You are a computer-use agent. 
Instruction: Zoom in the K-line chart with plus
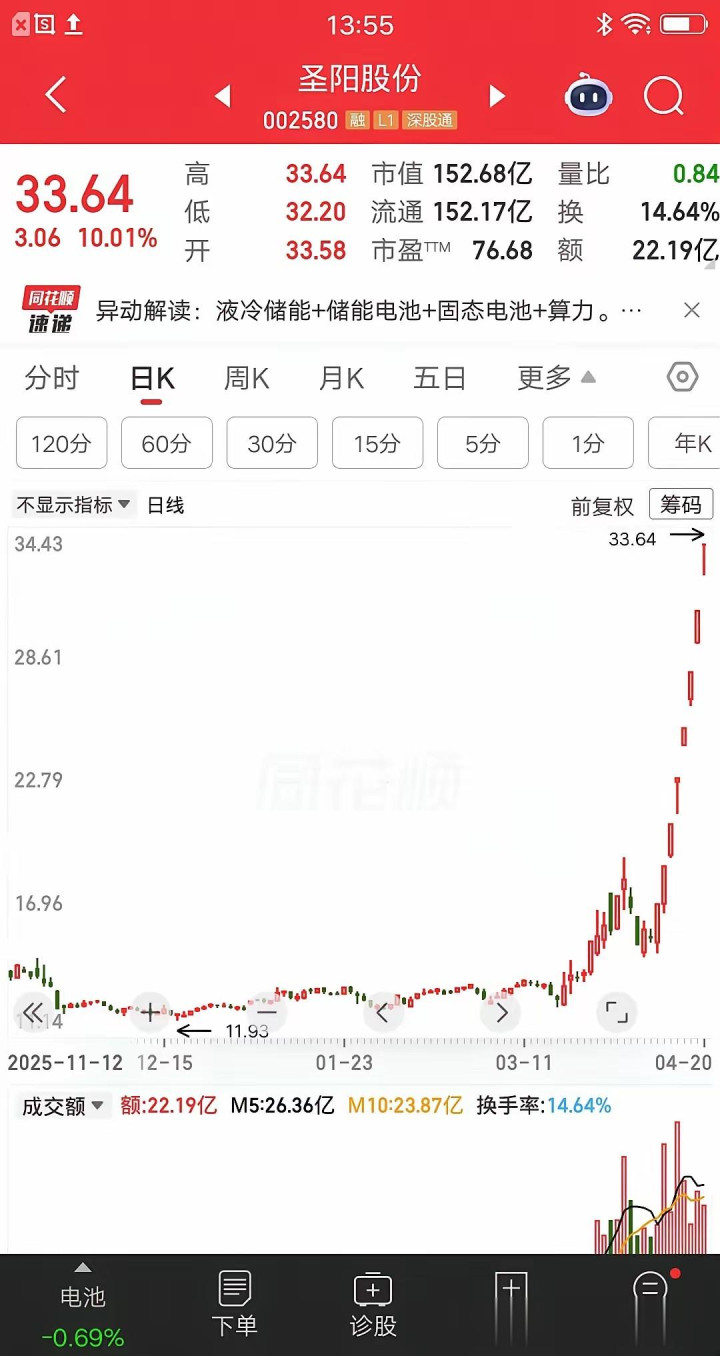coord(150,1012)
